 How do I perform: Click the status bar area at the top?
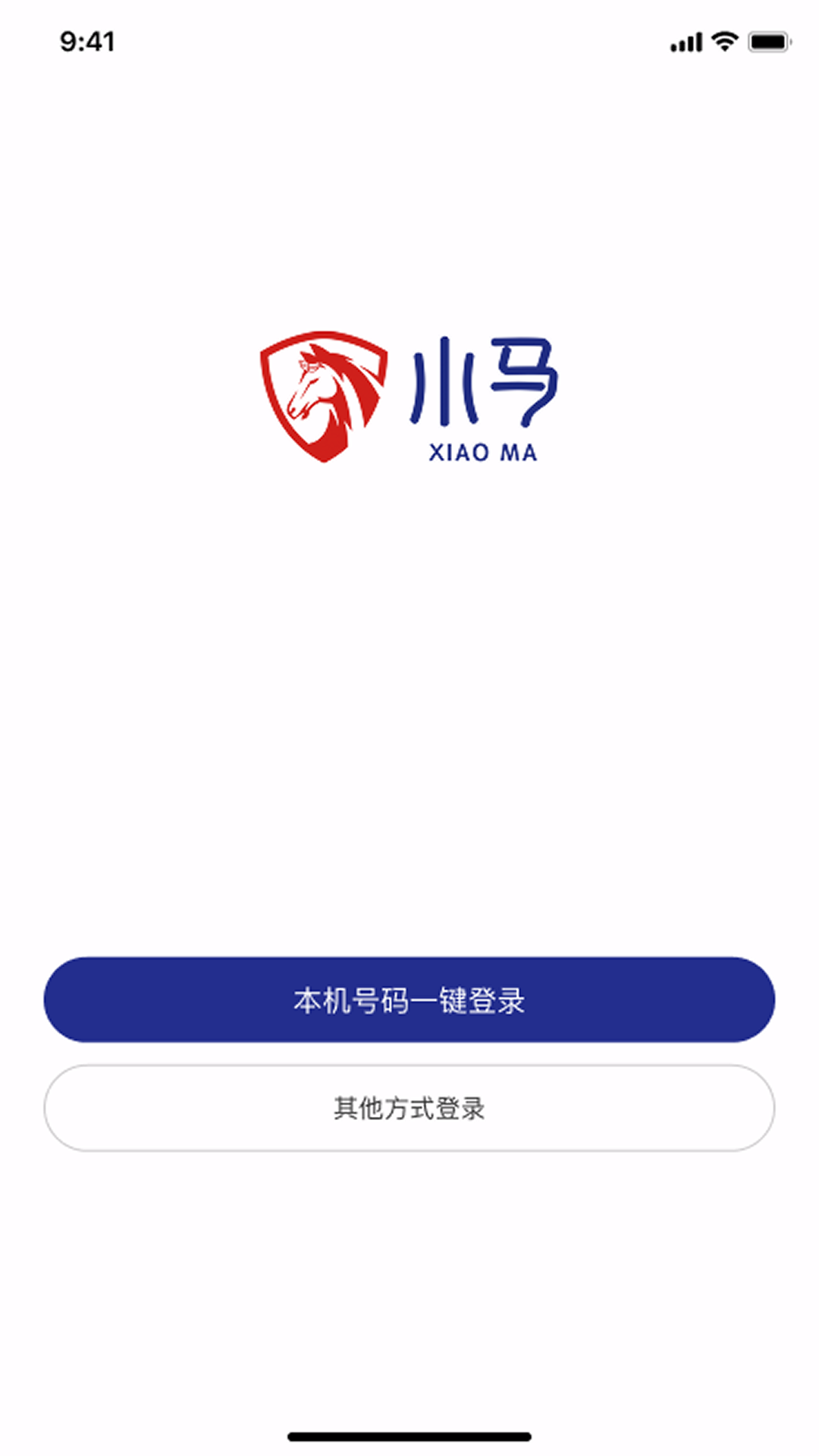point(409,42)
